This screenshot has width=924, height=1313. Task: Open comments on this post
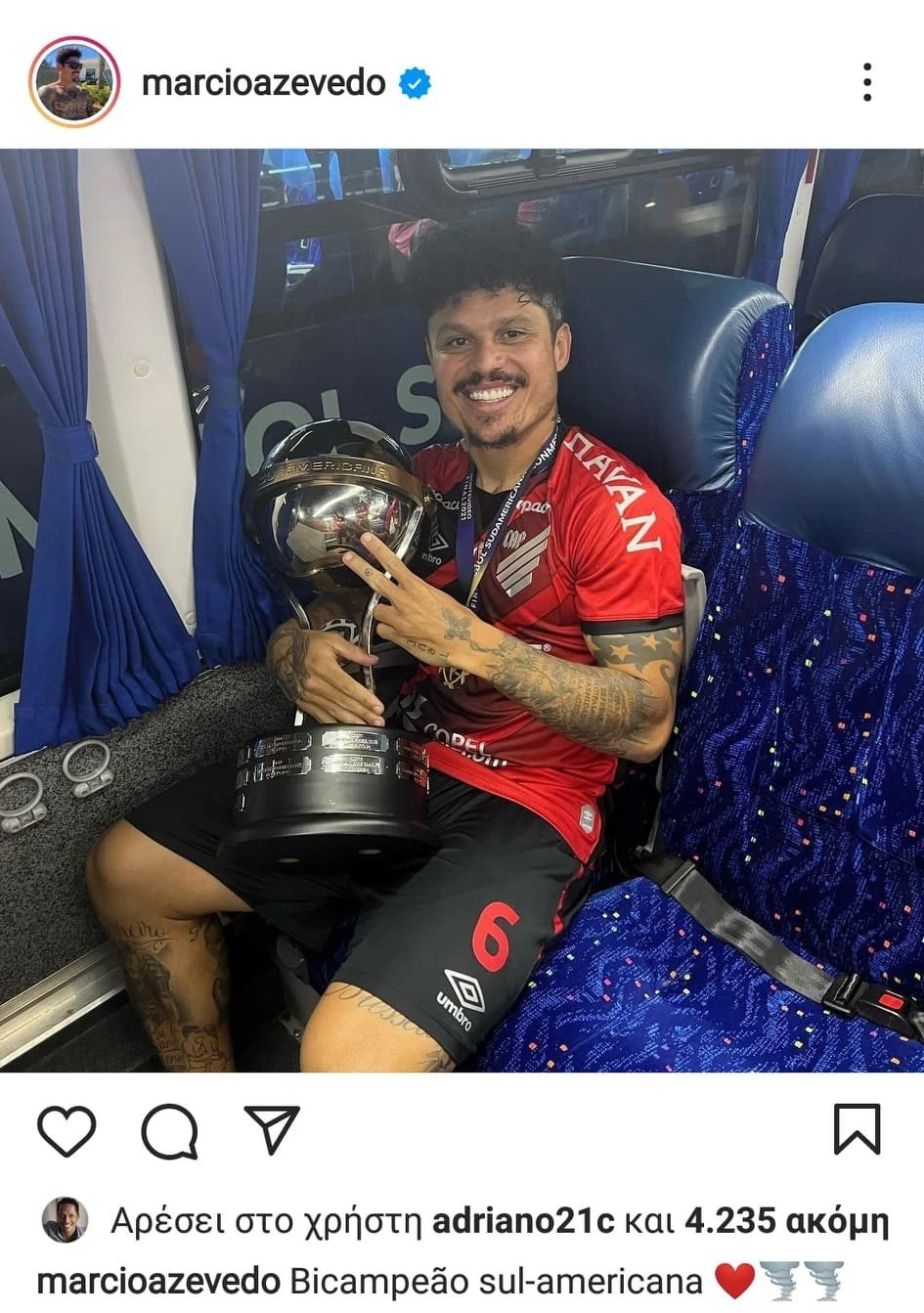169,1131
